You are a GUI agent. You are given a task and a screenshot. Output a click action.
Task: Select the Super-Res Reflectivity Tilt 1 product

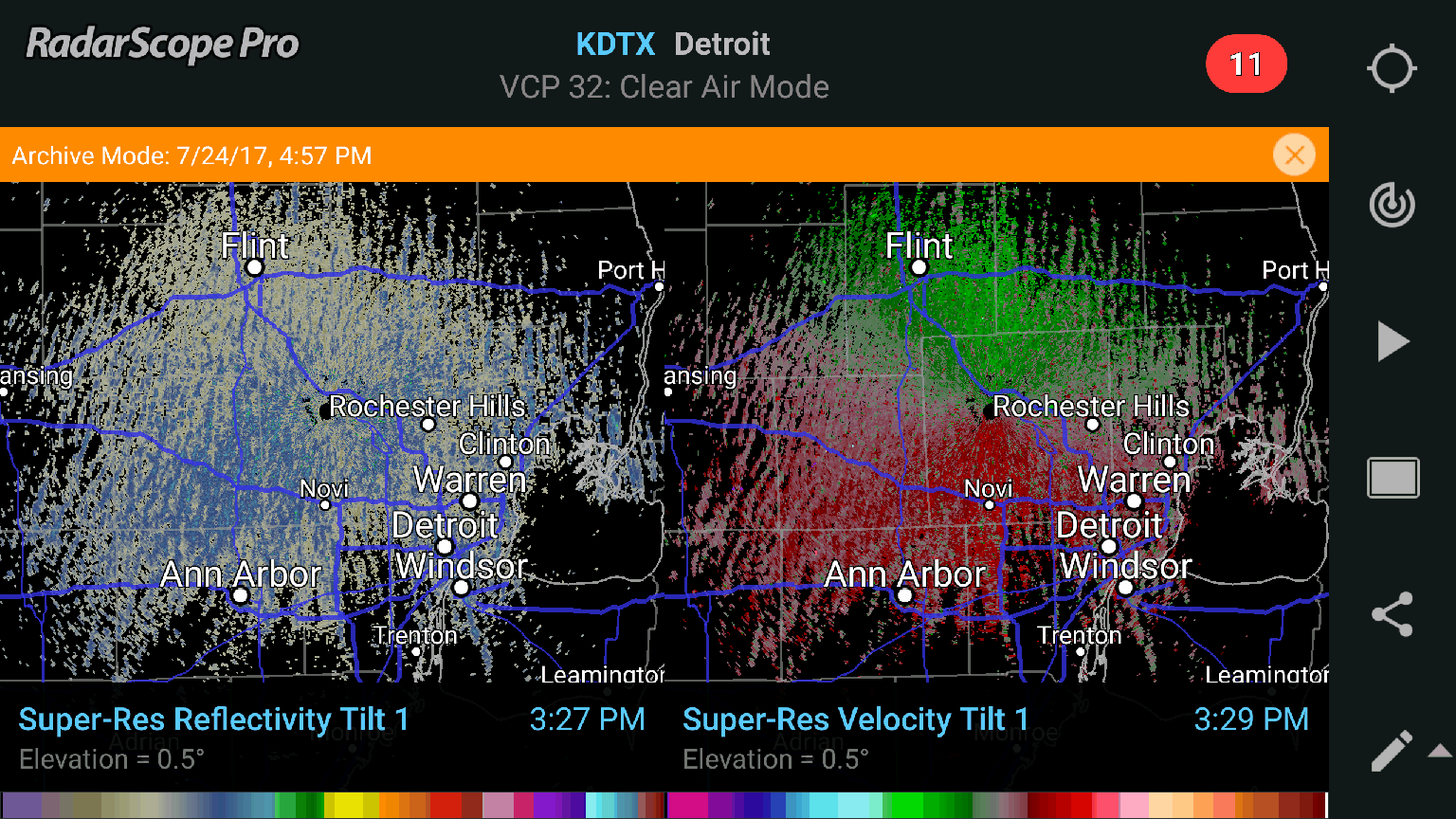pos(214,719)
